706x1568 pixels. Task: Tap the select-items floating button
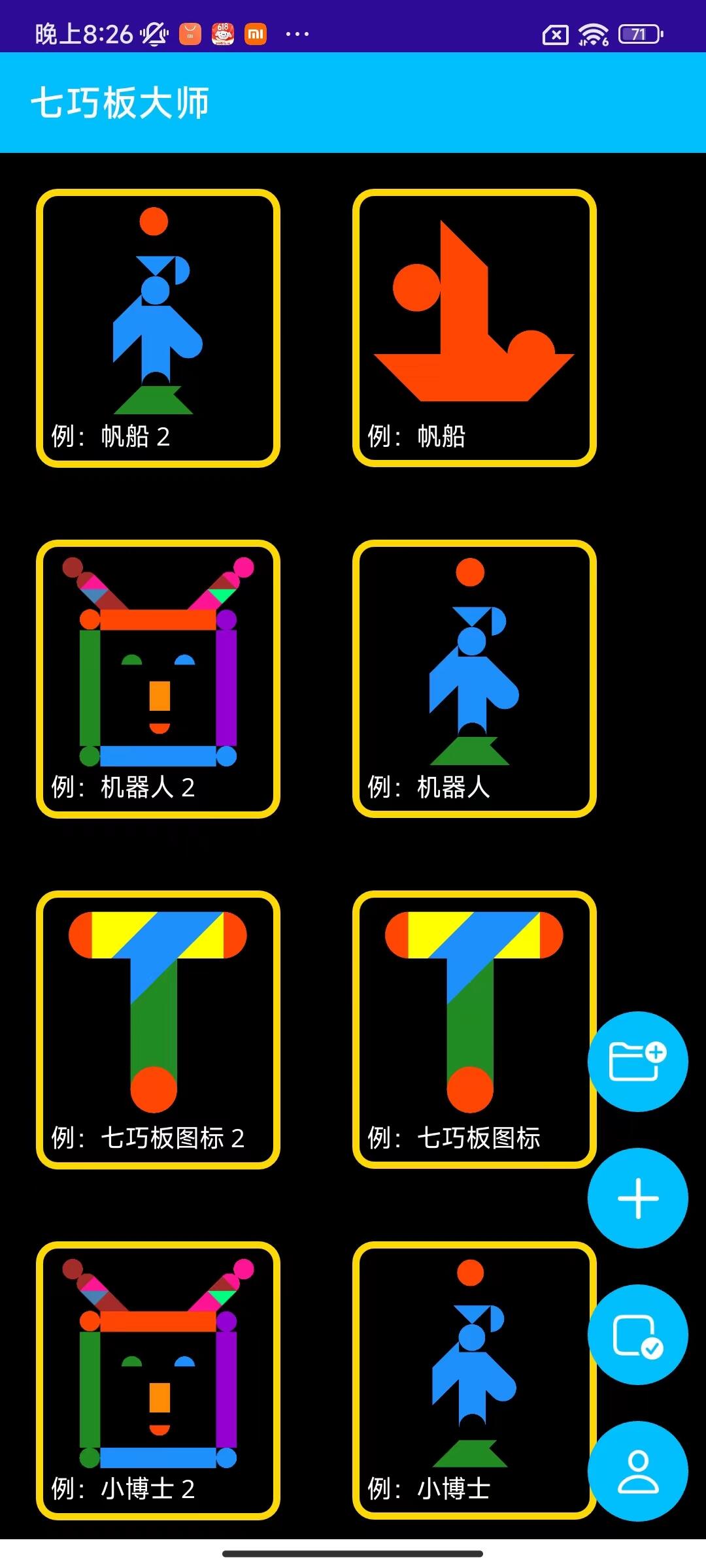click(637, 1335)
